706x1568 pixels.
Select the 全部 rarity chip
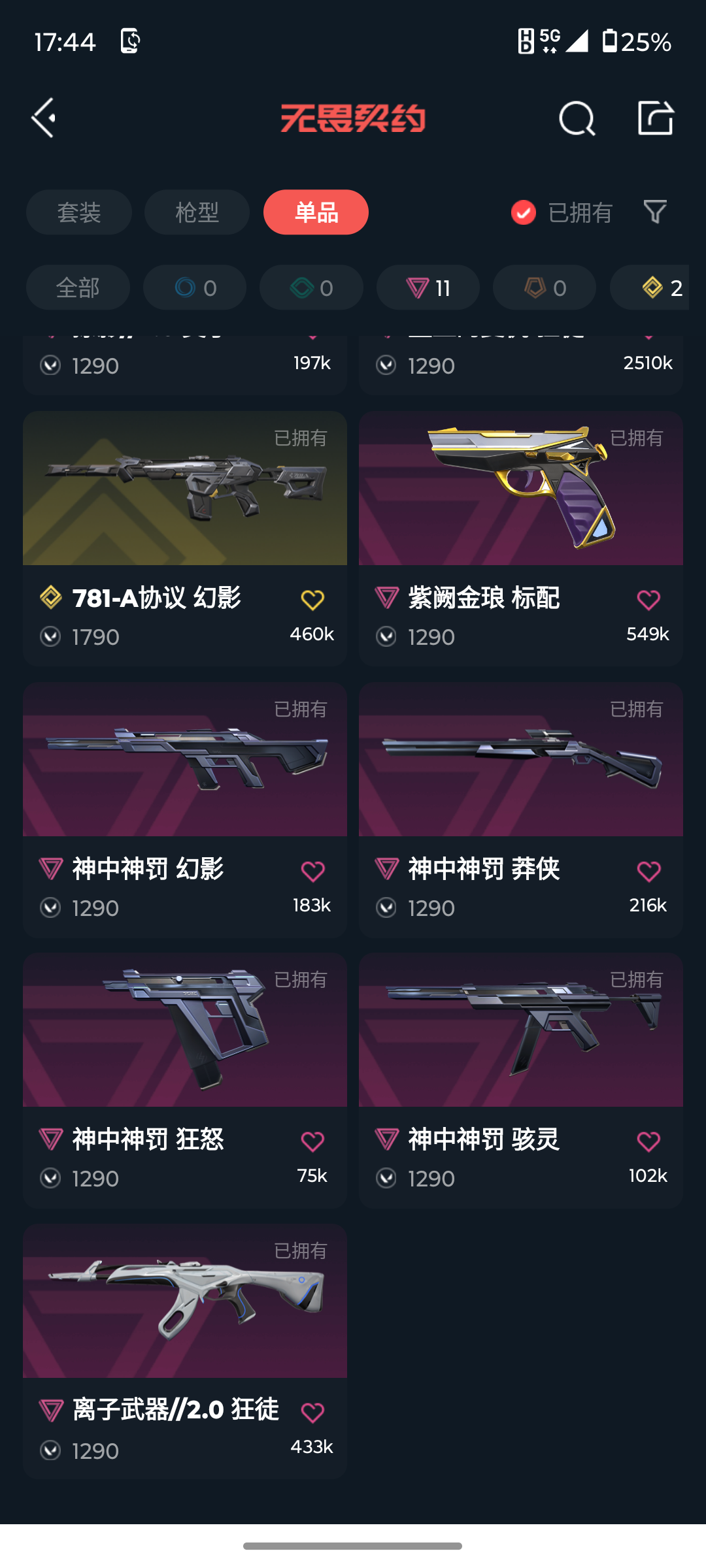78,287
